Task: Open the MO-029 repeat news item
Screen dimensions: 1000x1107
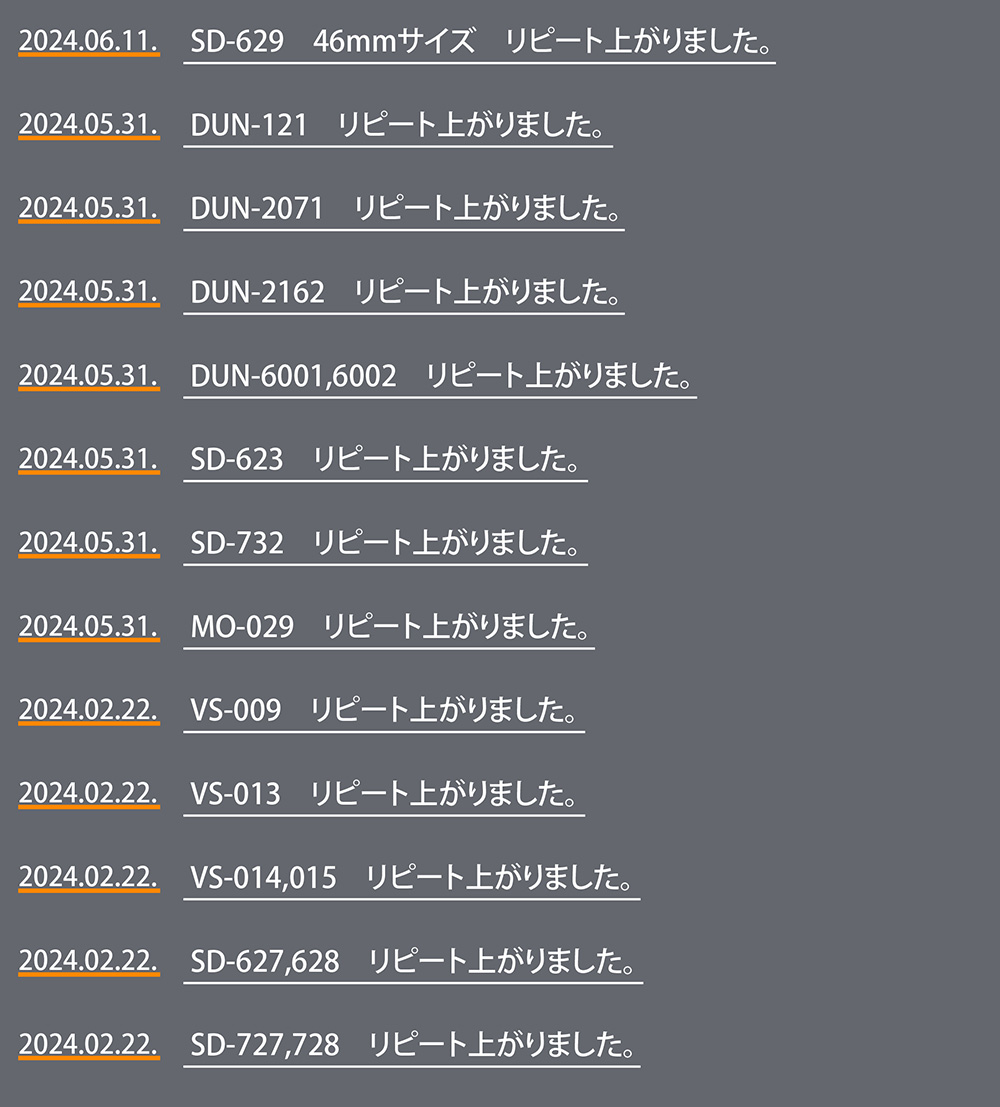Action: point(389,628)
